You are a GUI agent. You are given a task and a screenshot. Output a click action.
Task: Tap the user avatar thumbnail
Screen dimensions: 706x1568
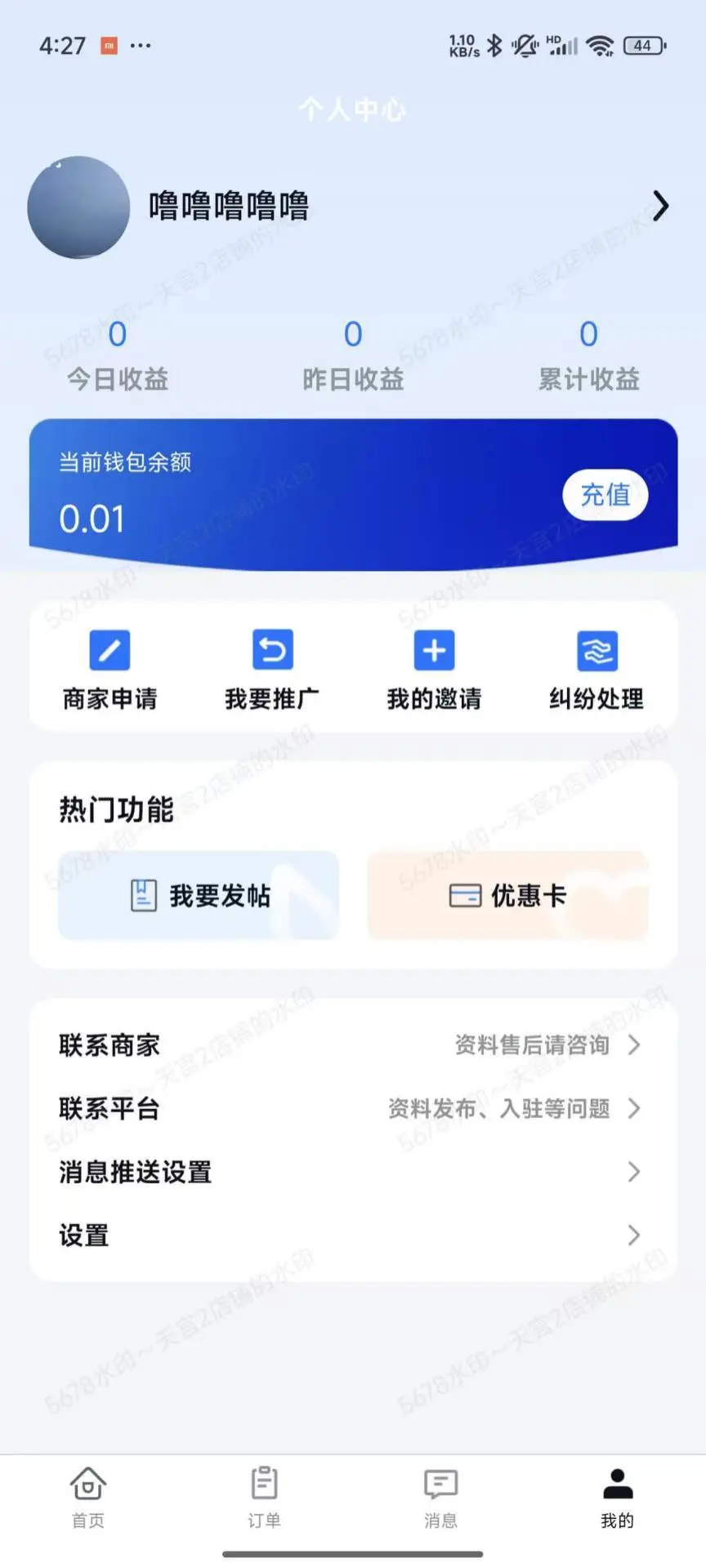coord(78,207)
